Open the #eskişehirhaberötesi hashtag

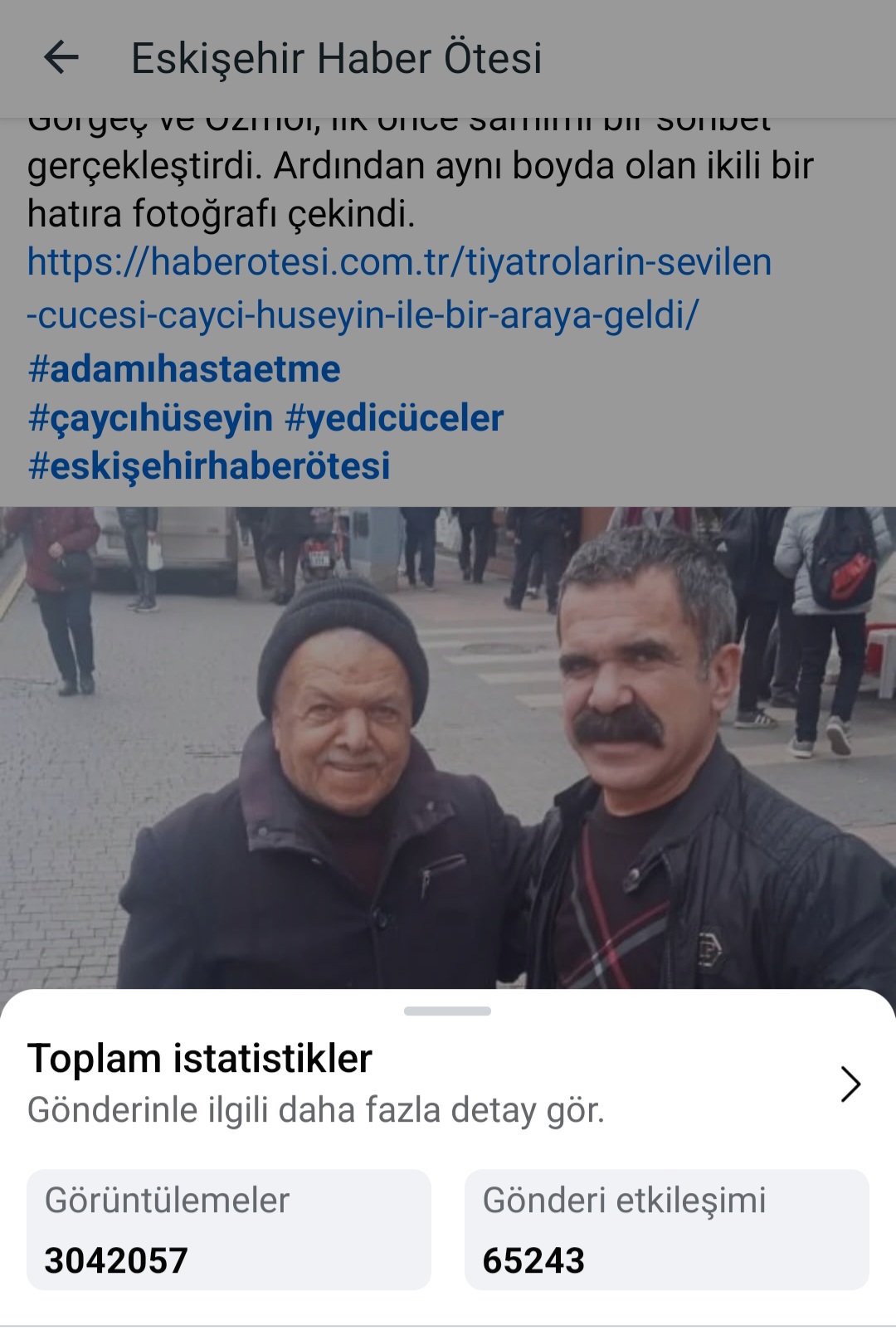click(209, 465)
